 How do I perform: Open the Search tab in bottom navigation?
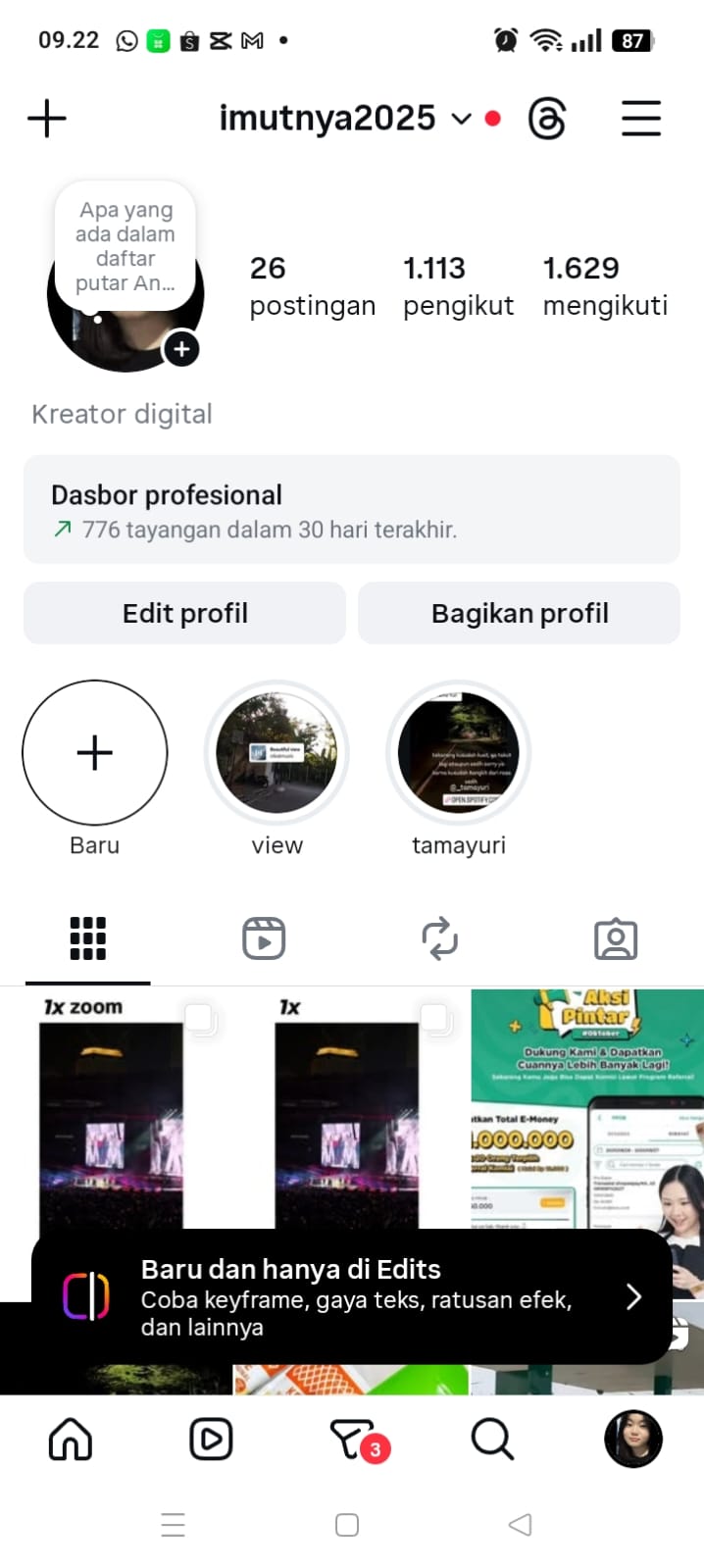(491, 1439)
